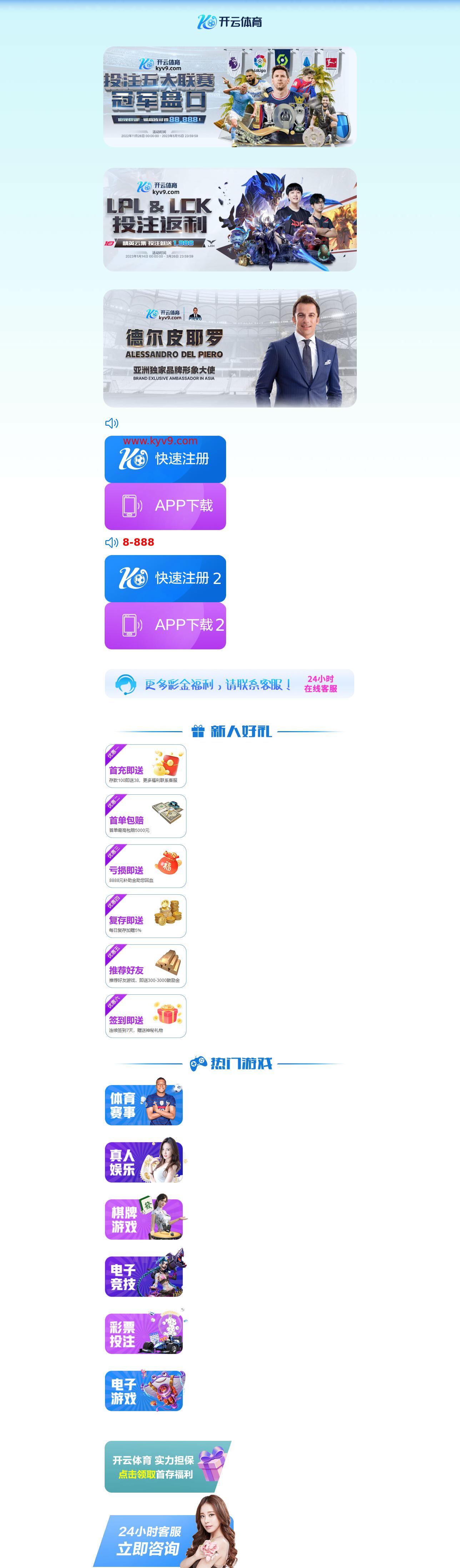Image resolution: width=460 pixels, height=1568 pixels.
Task: Tap the APP下载 button
Action: pos(165,506)
